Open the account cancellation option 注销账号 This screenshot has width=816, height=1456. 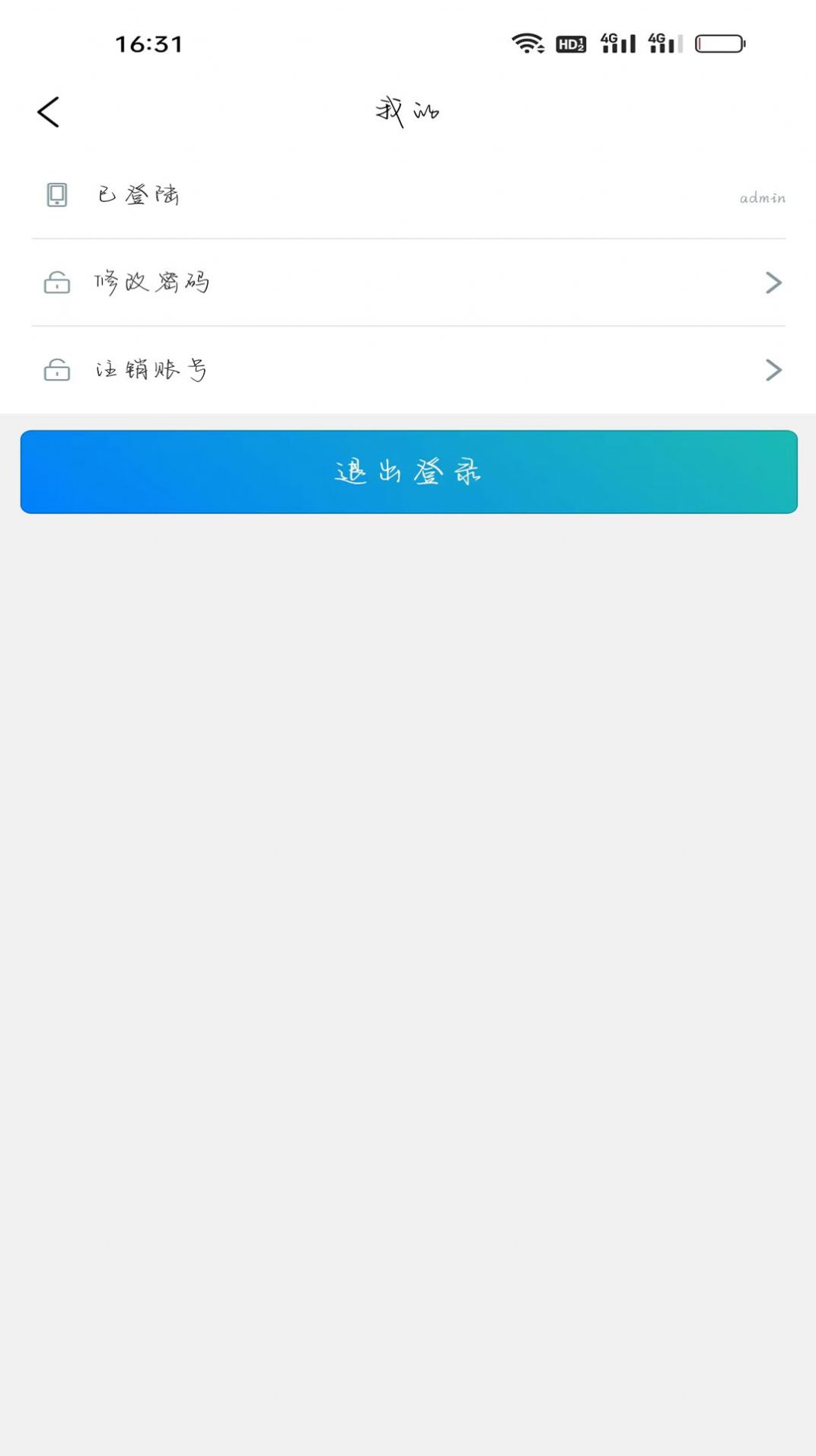pyautogui.click(x=408, y=370)
